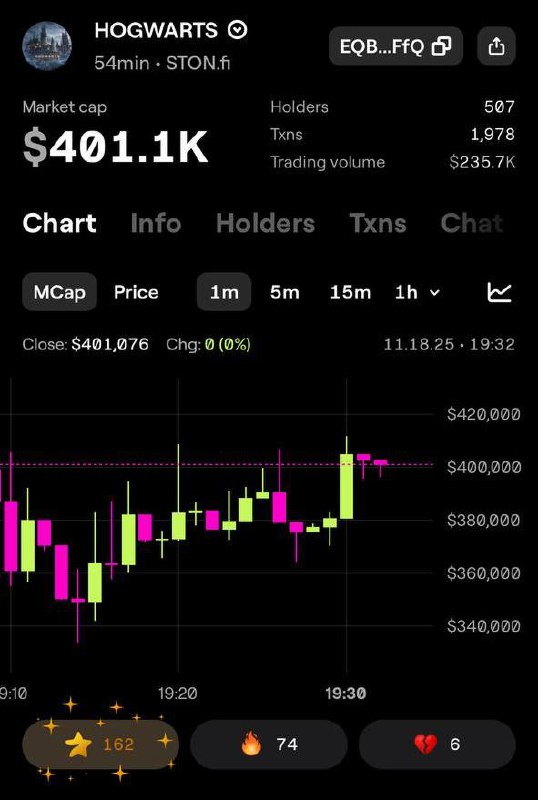Go to the Chat tab

pos(471,223)
